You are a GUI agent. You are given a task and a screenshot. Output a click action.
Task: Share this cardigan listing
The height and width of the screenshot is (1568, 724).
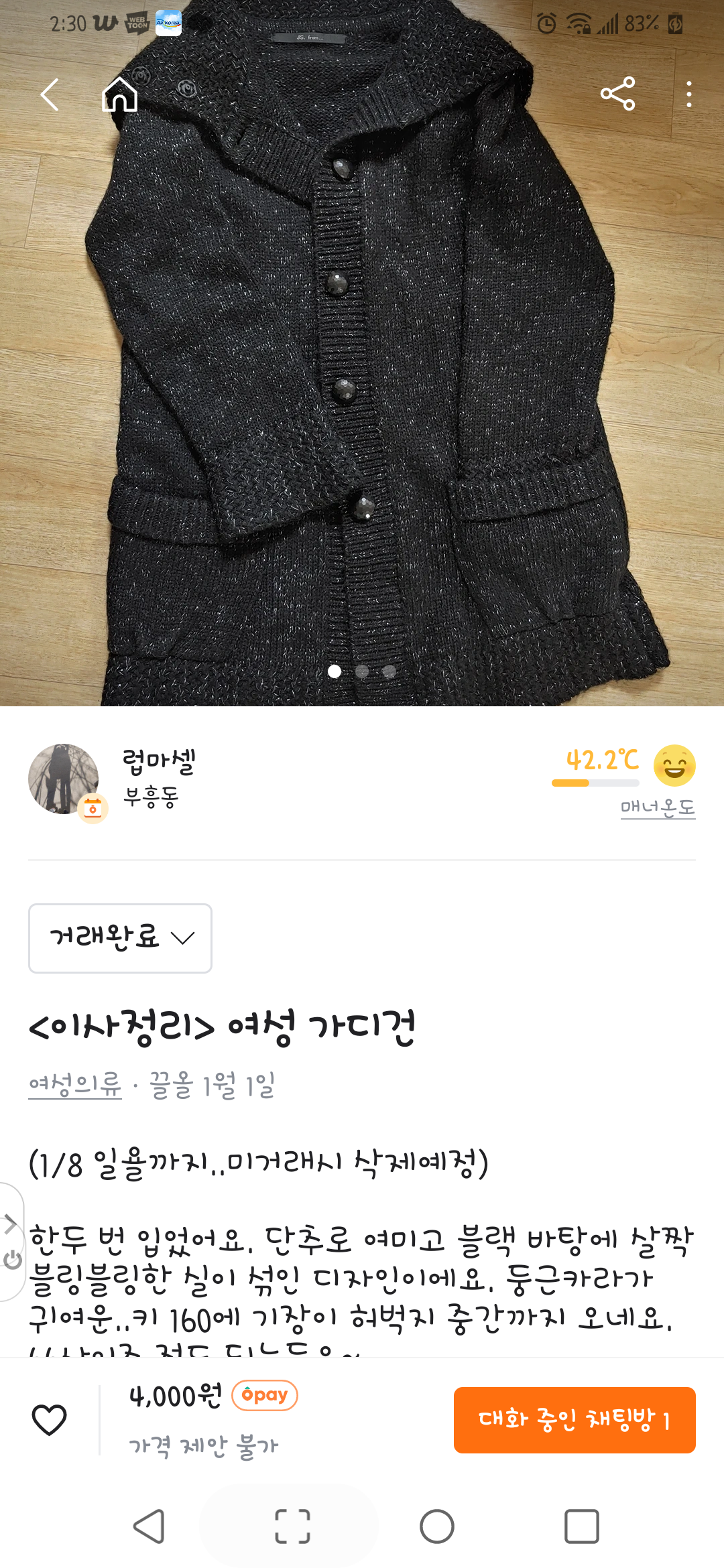617,94
